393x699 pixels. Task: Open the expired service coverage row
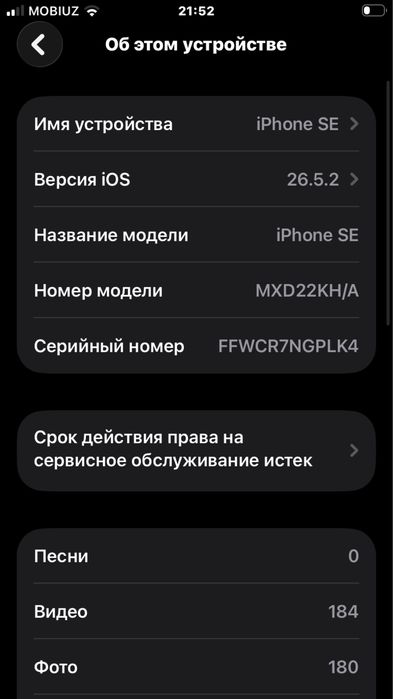tap(196, 450)
